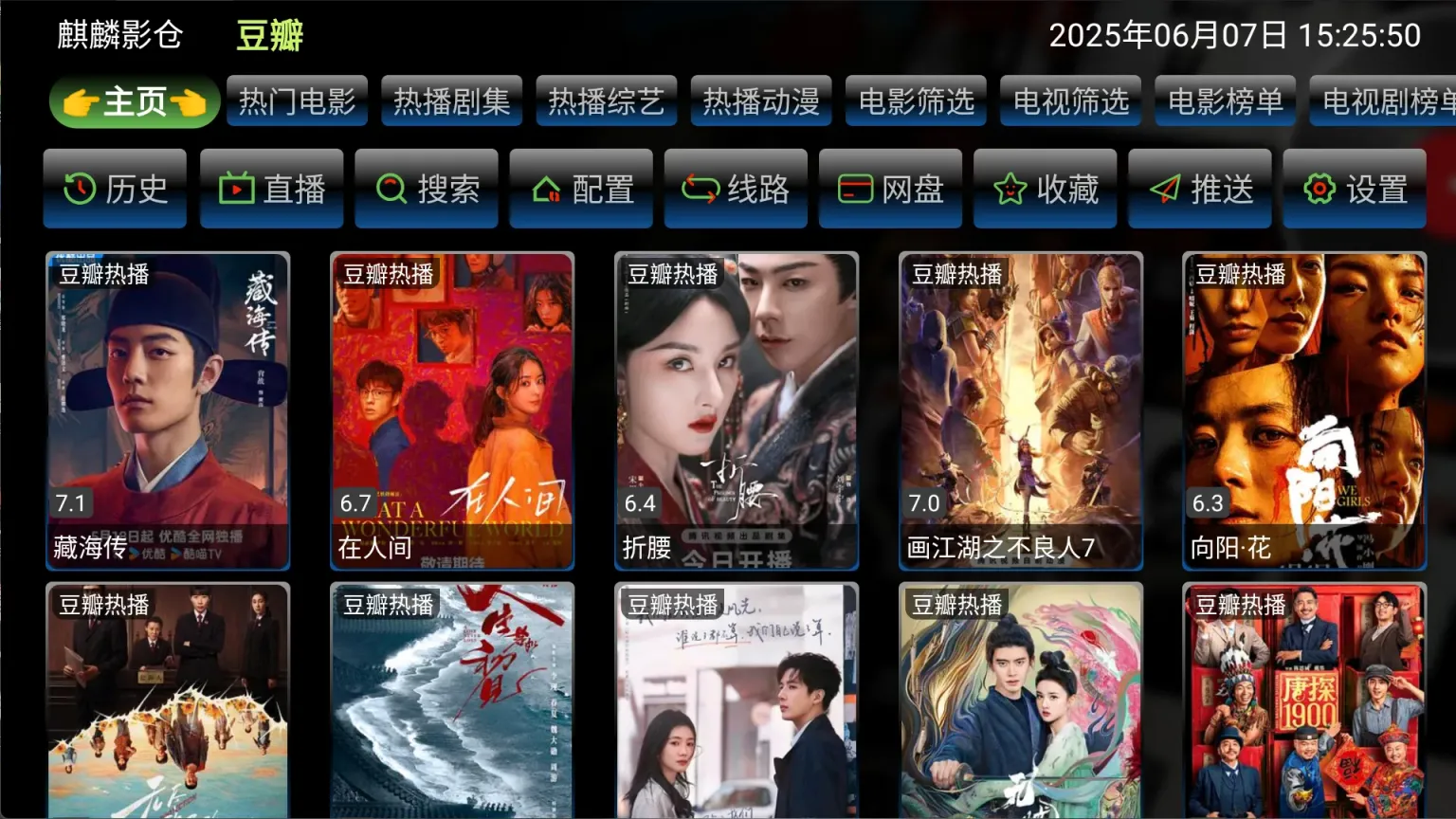Go to 电影筛选 tab
The image size is (1456, 819).
[916, 101]
